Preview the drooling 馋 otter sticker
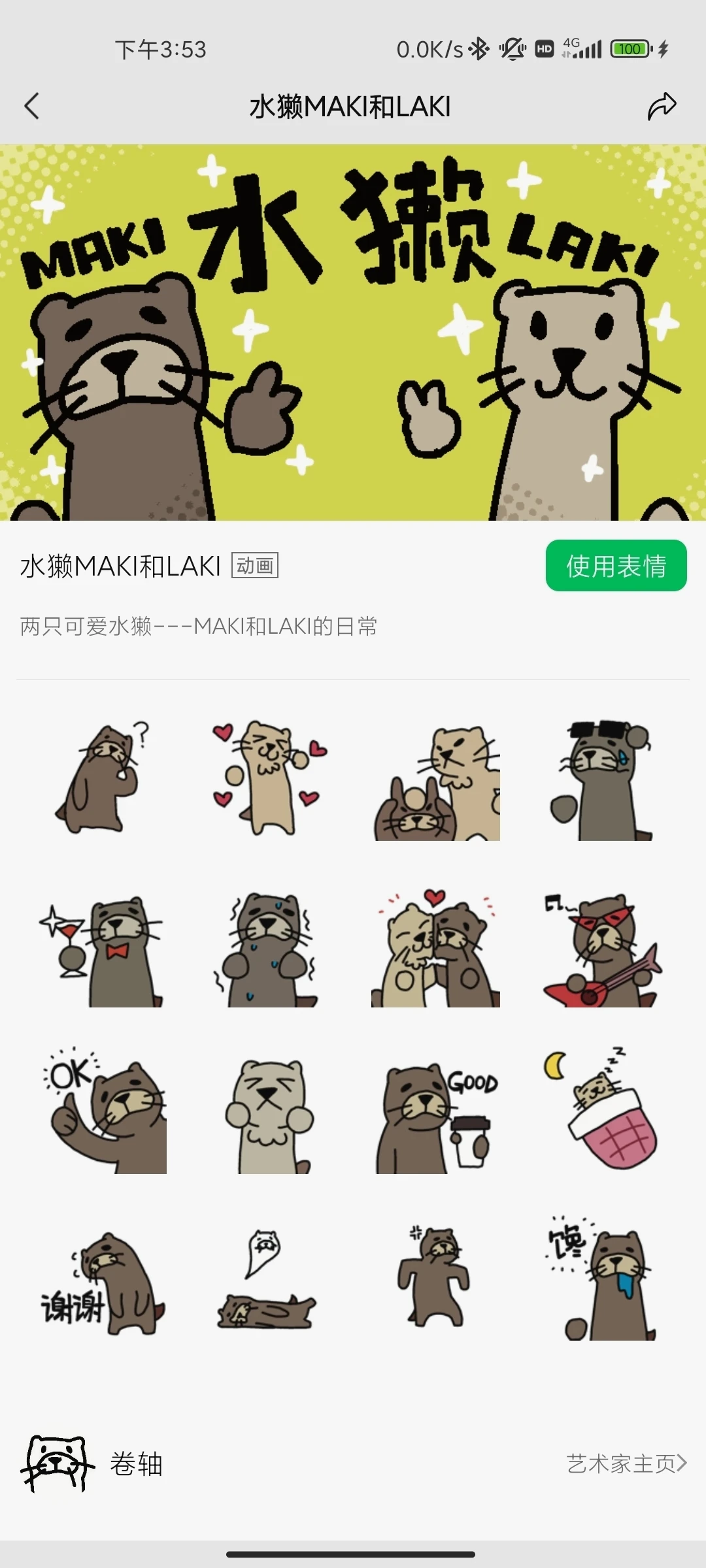706x1568 pixels. click(603, 1281)
